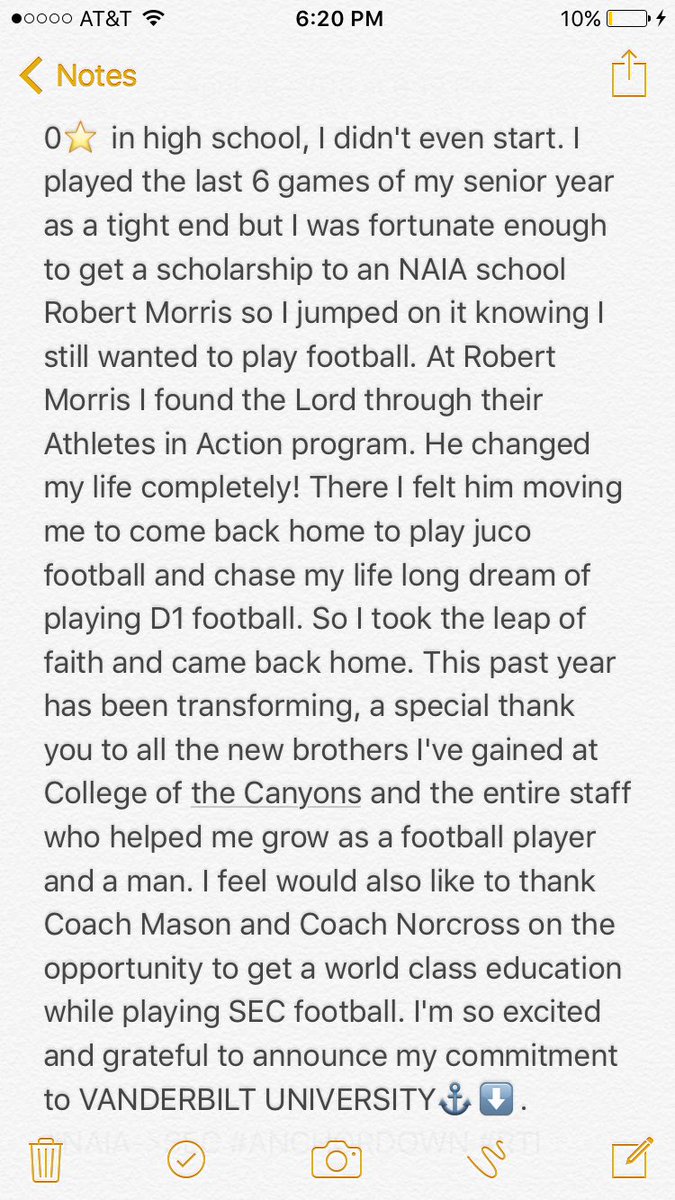The height and width of the screenshot is (1200, 675).
Task: Delete this note with the trash icon
Action: pyautogui.click(x=45, y=1160)
